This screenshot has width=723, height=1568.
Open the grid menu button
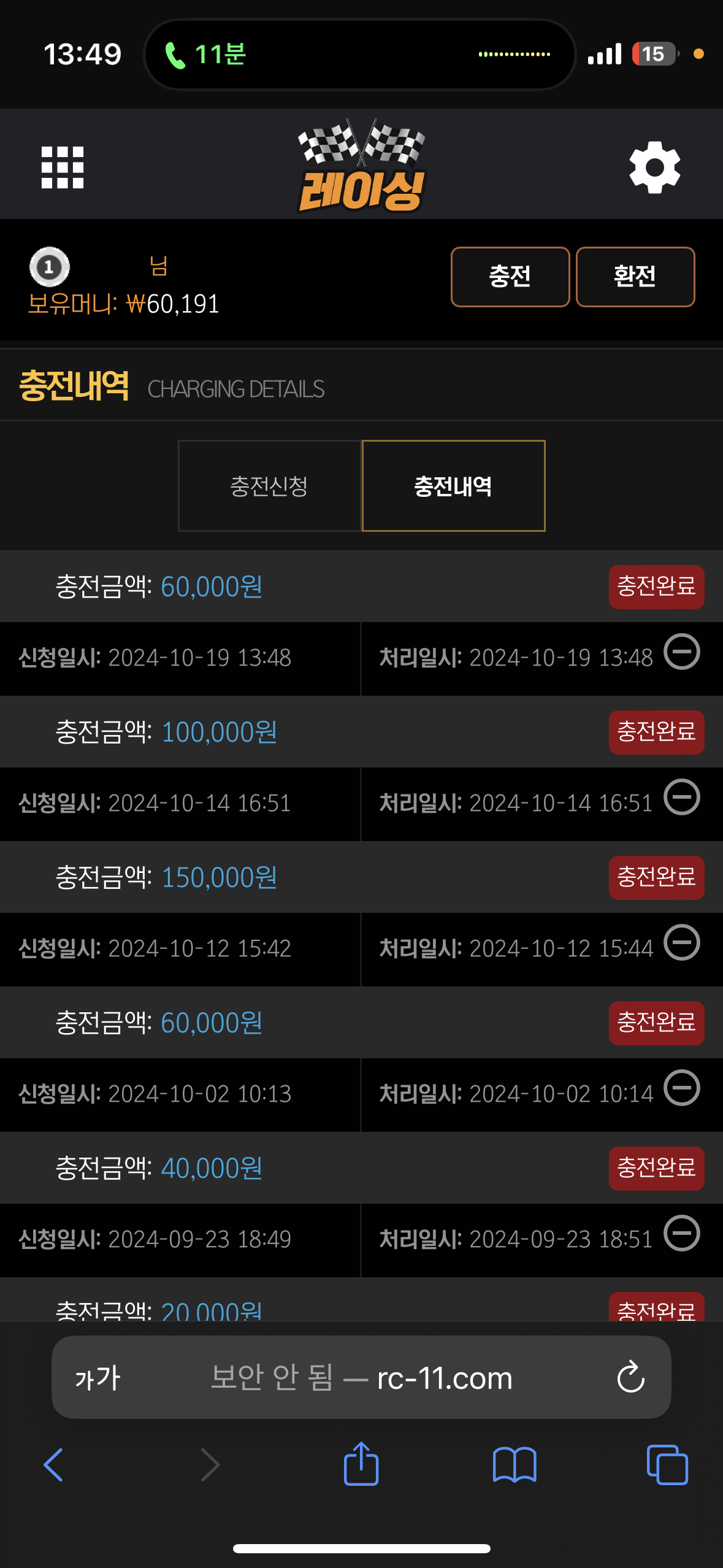coord(62,167)
